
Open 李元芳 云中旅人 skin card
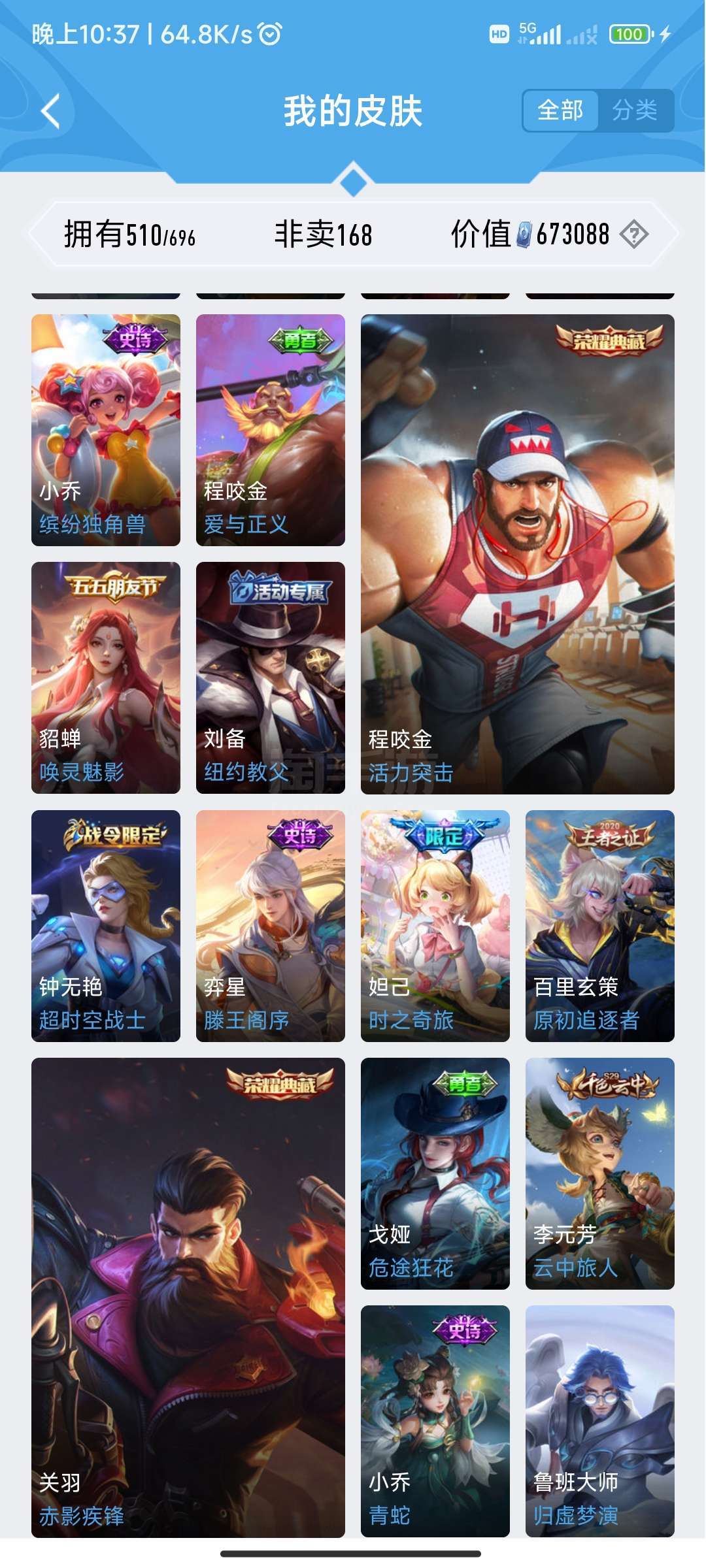600,1173
